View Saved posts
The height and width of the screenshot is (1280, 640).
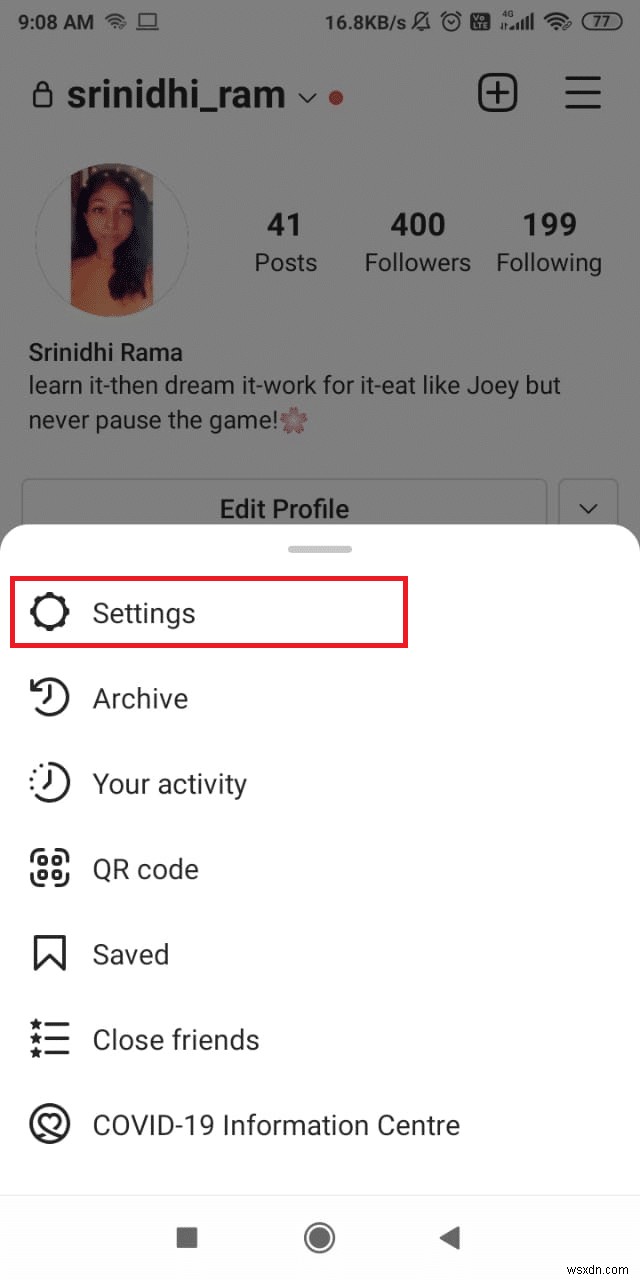coord(130,954)
